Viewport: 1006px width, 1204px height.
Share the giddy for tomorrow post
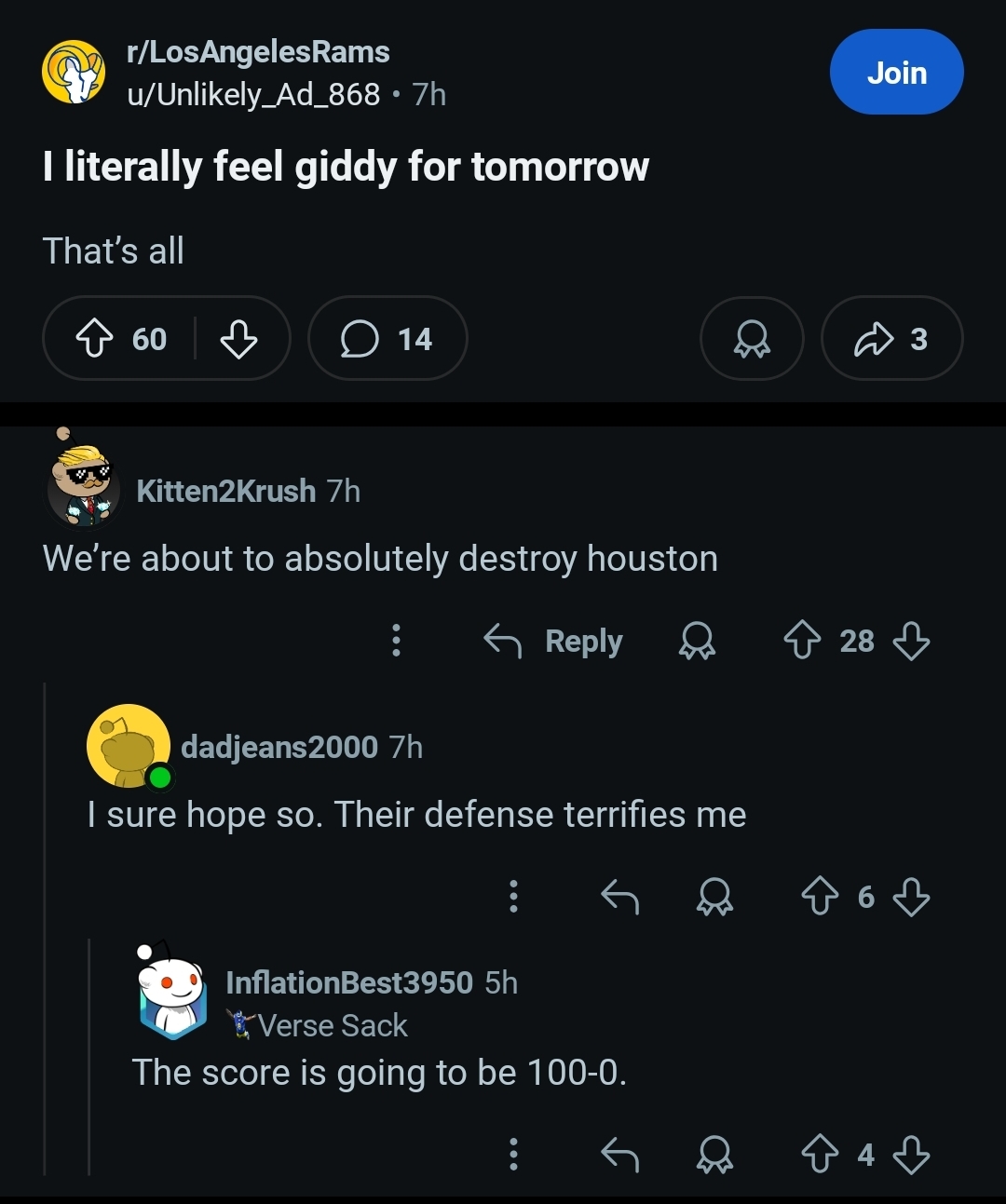click(x=891, y=339)
